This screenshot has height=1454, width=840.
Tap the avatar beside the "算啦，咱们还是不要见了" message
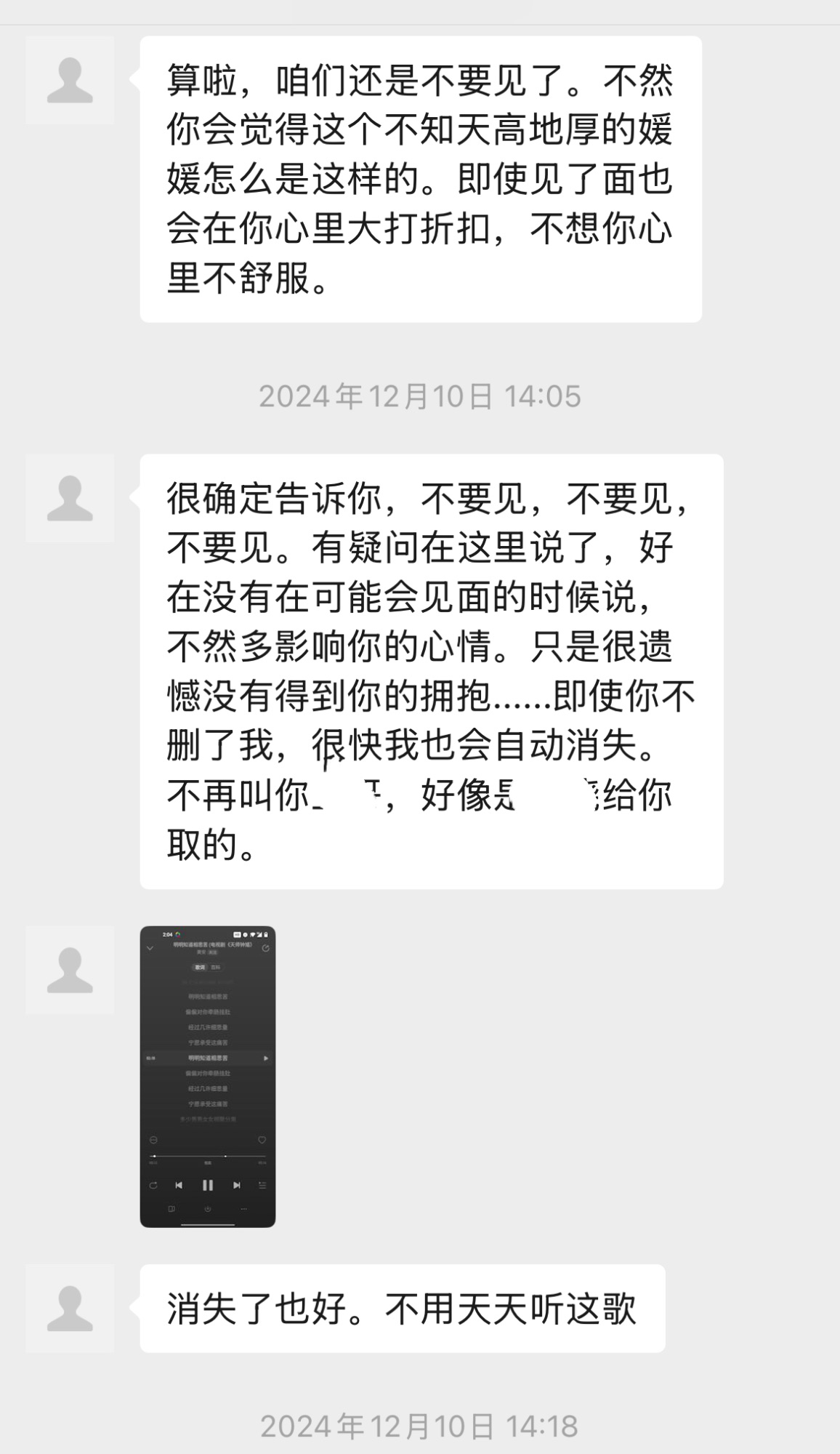70,80
